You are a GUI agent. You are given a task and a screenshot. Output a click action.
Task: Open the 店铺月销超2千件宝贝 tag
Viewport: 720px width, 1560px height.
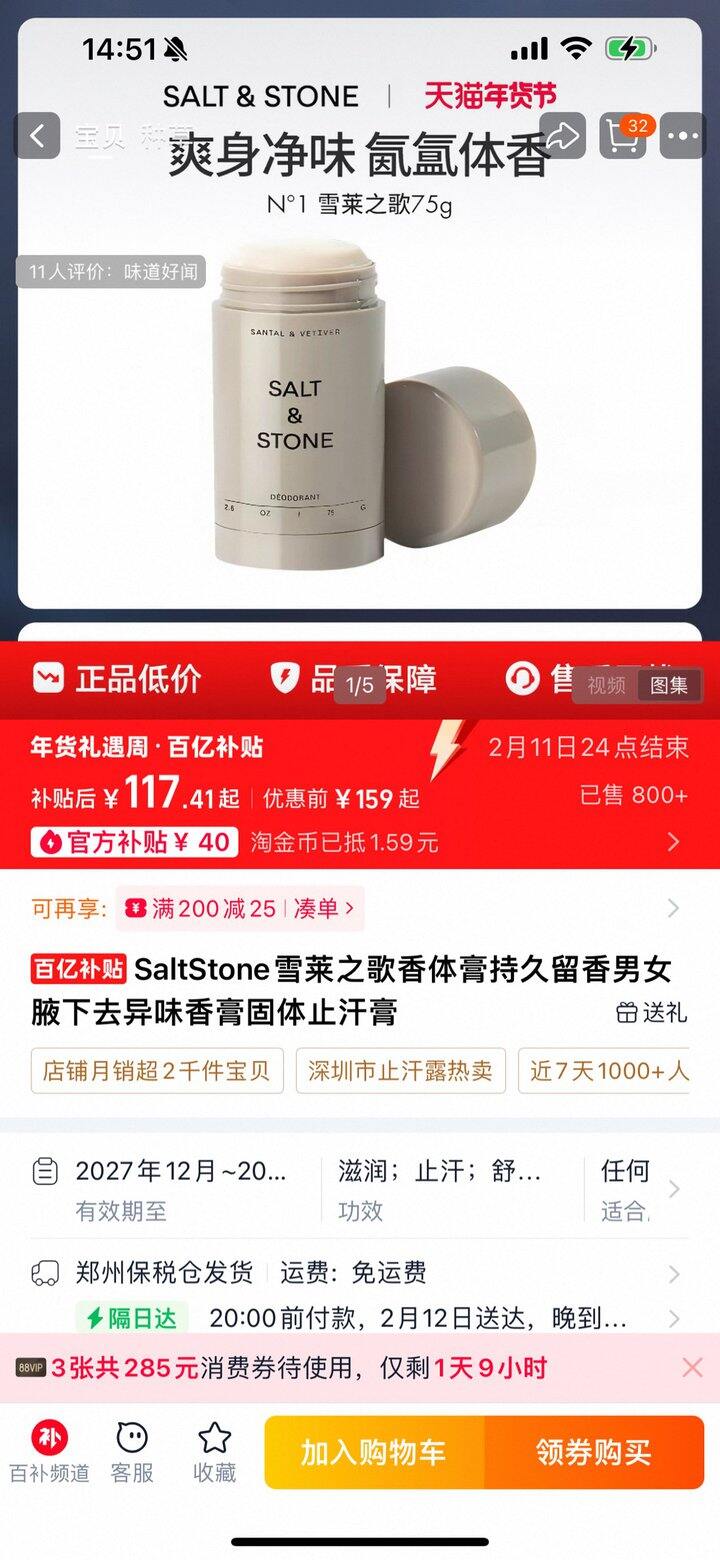[157, 1071]
